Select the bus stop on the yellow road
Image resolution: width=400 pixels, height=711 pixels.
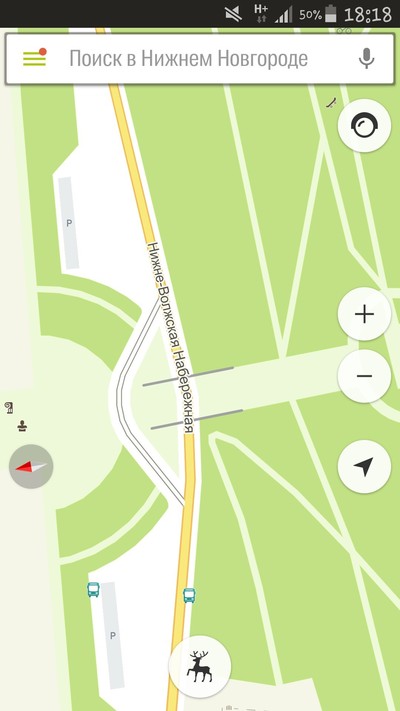(189, 595)
